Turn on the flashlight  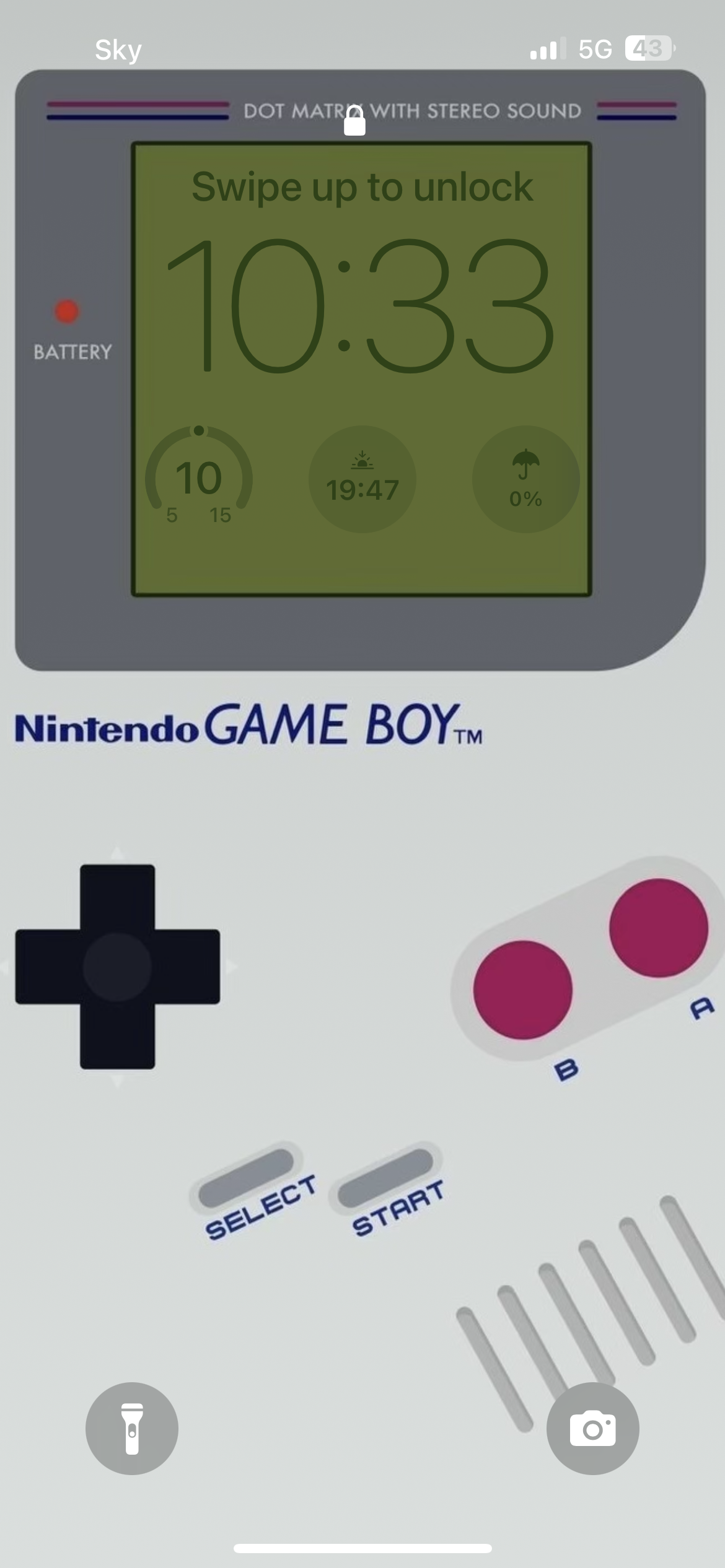coord(132,1429)
